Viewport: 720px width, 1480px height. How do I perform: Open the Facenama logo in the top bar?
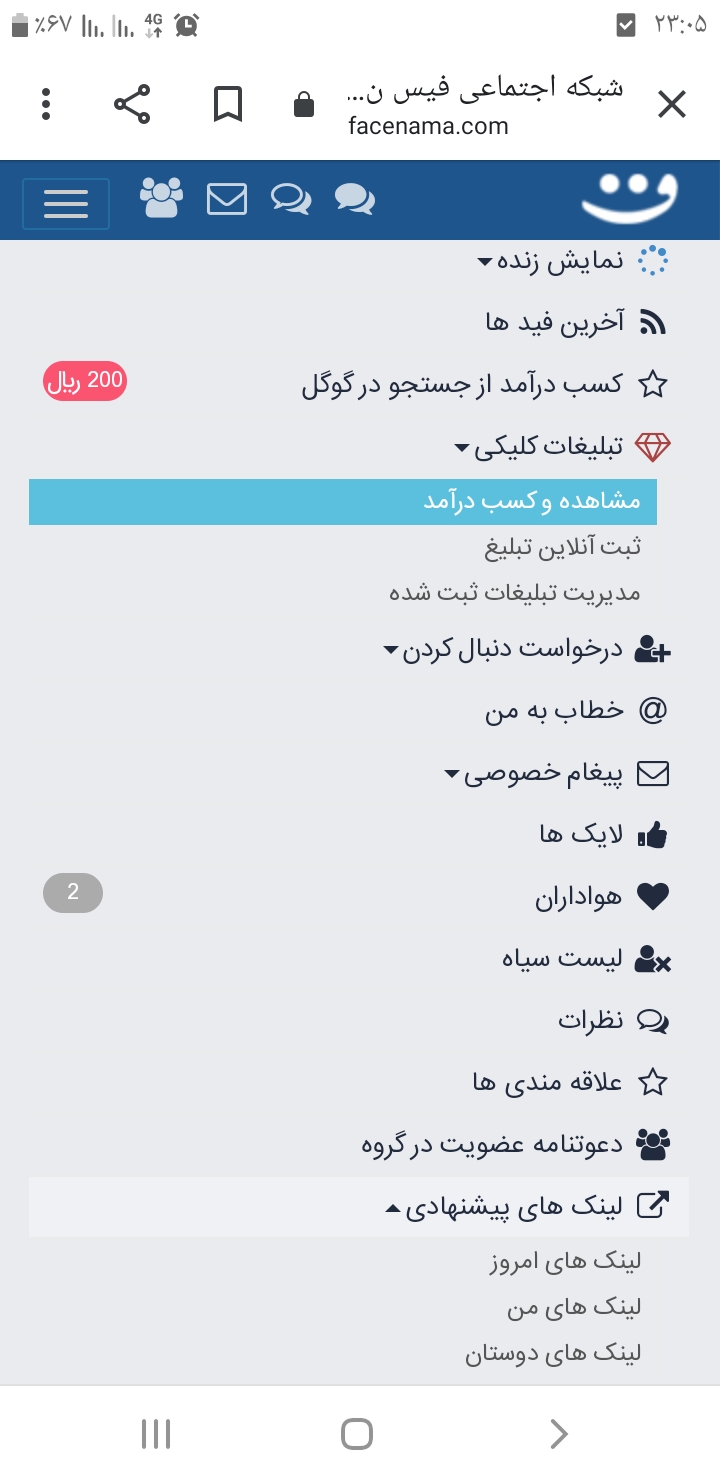(x=629, y=199)
